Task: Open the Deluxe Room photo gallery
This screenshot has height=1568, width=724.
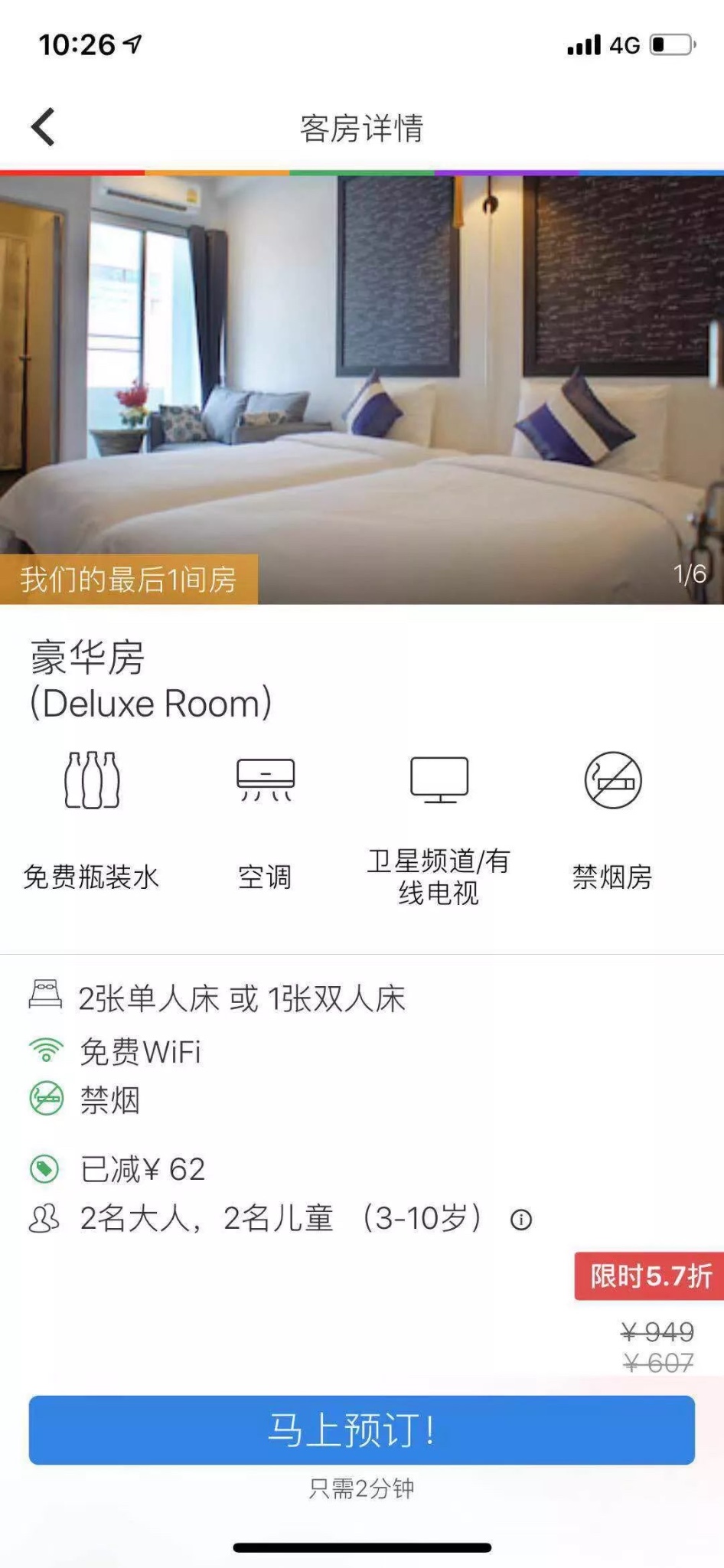Action: 362,389
